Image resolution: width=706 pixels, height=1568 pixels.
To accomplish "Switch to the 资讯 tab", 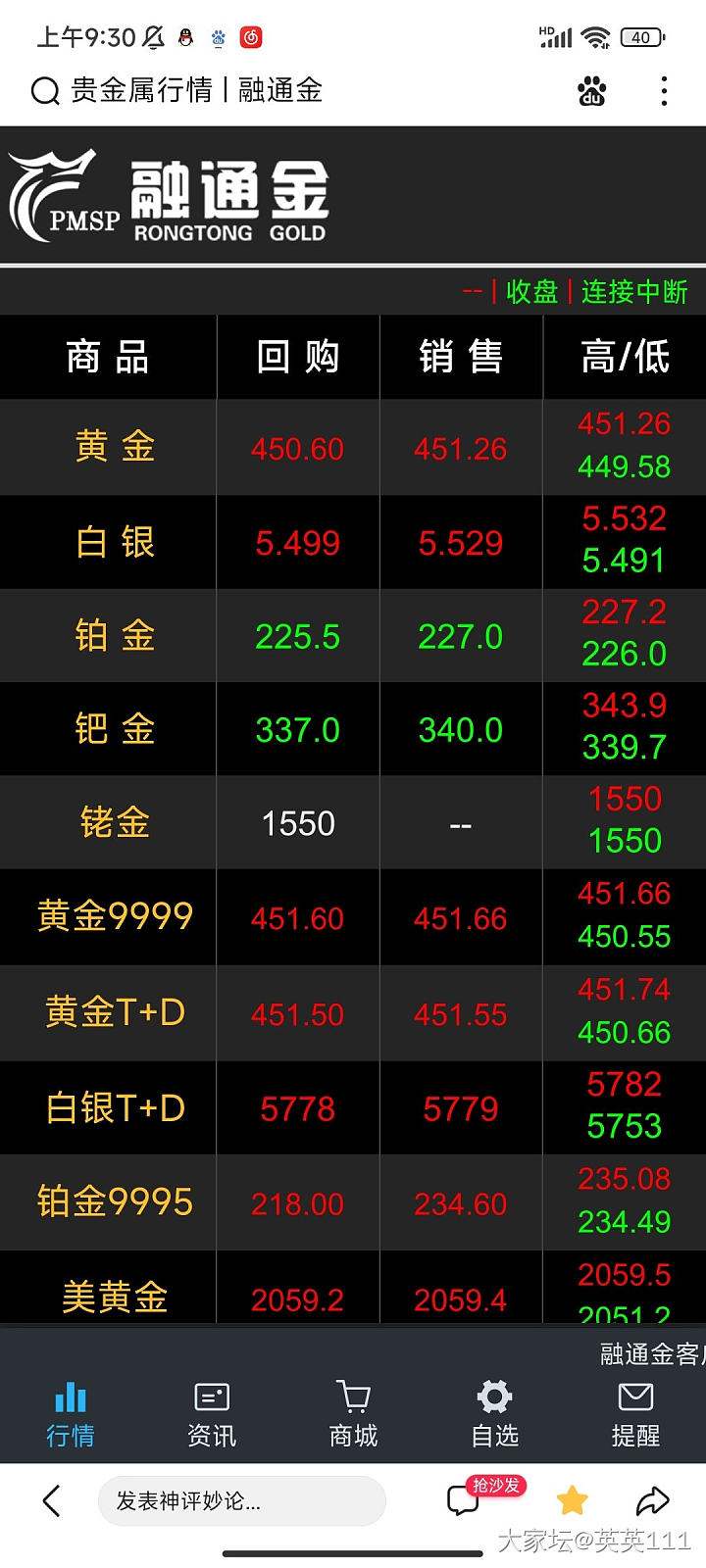I will [212, 1414].
